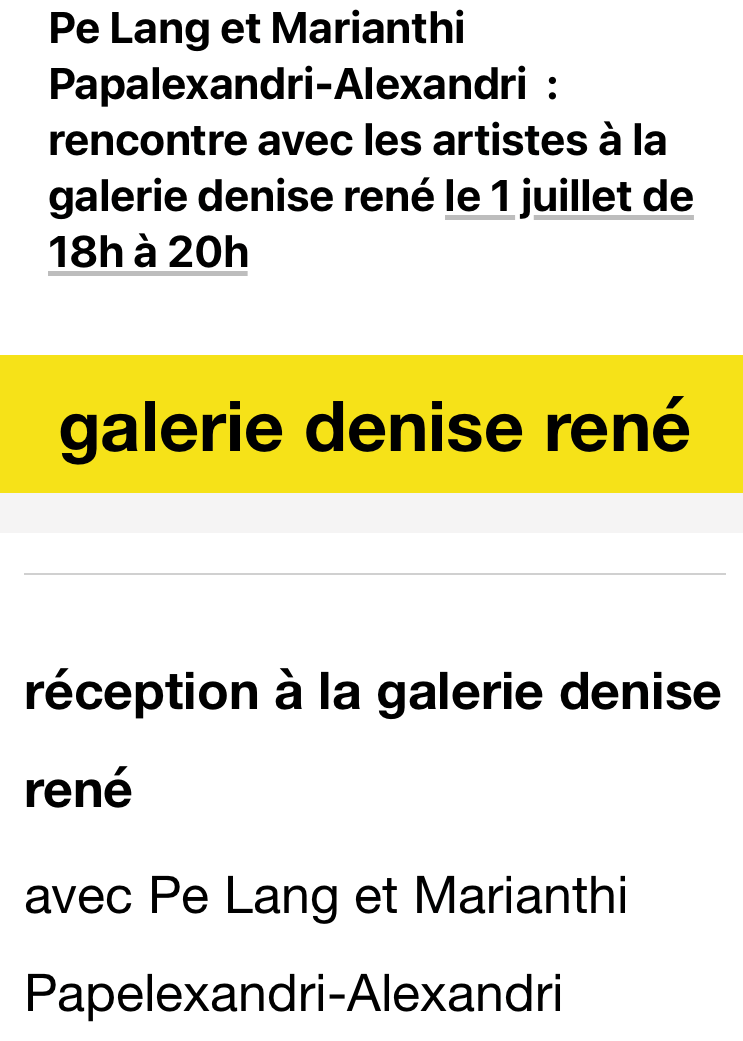Open the underlined date le 1 juillet de 18h à 20h
The image size is (743, 1041).
coord(568,197)
